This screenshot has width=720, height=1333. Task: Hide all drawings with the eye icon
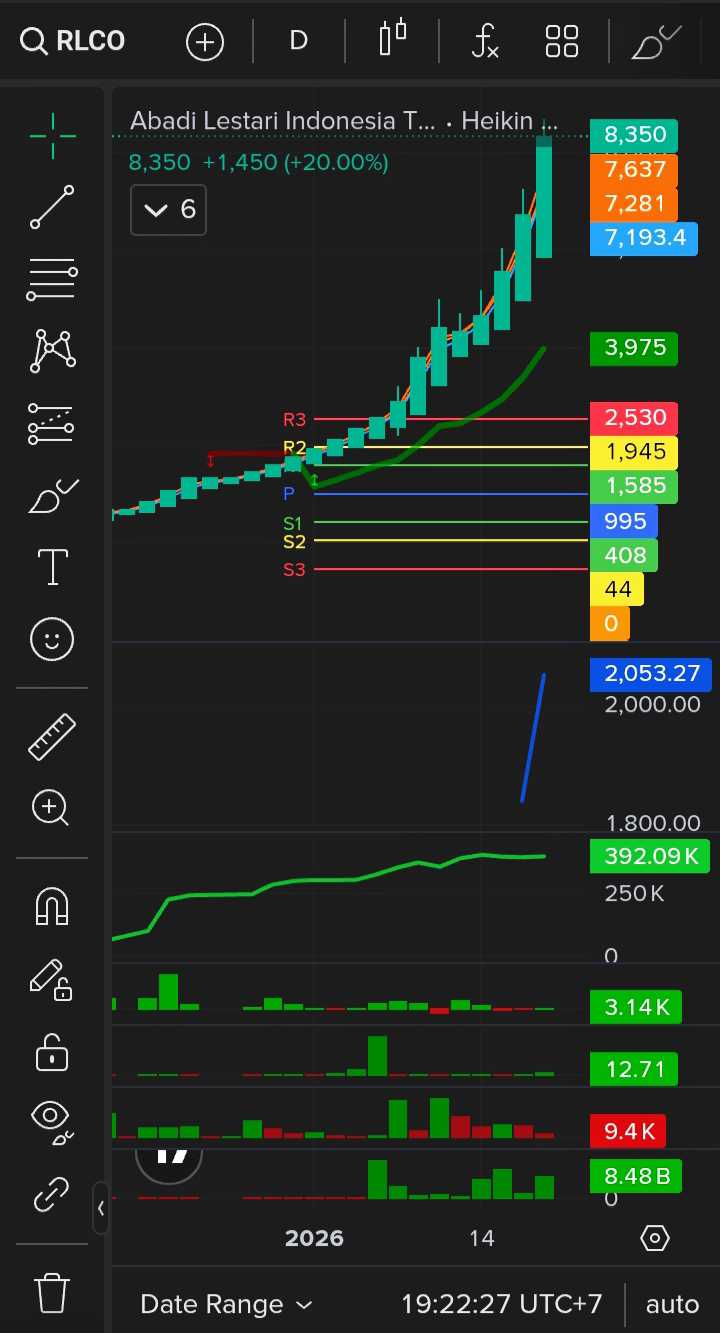52,1119
